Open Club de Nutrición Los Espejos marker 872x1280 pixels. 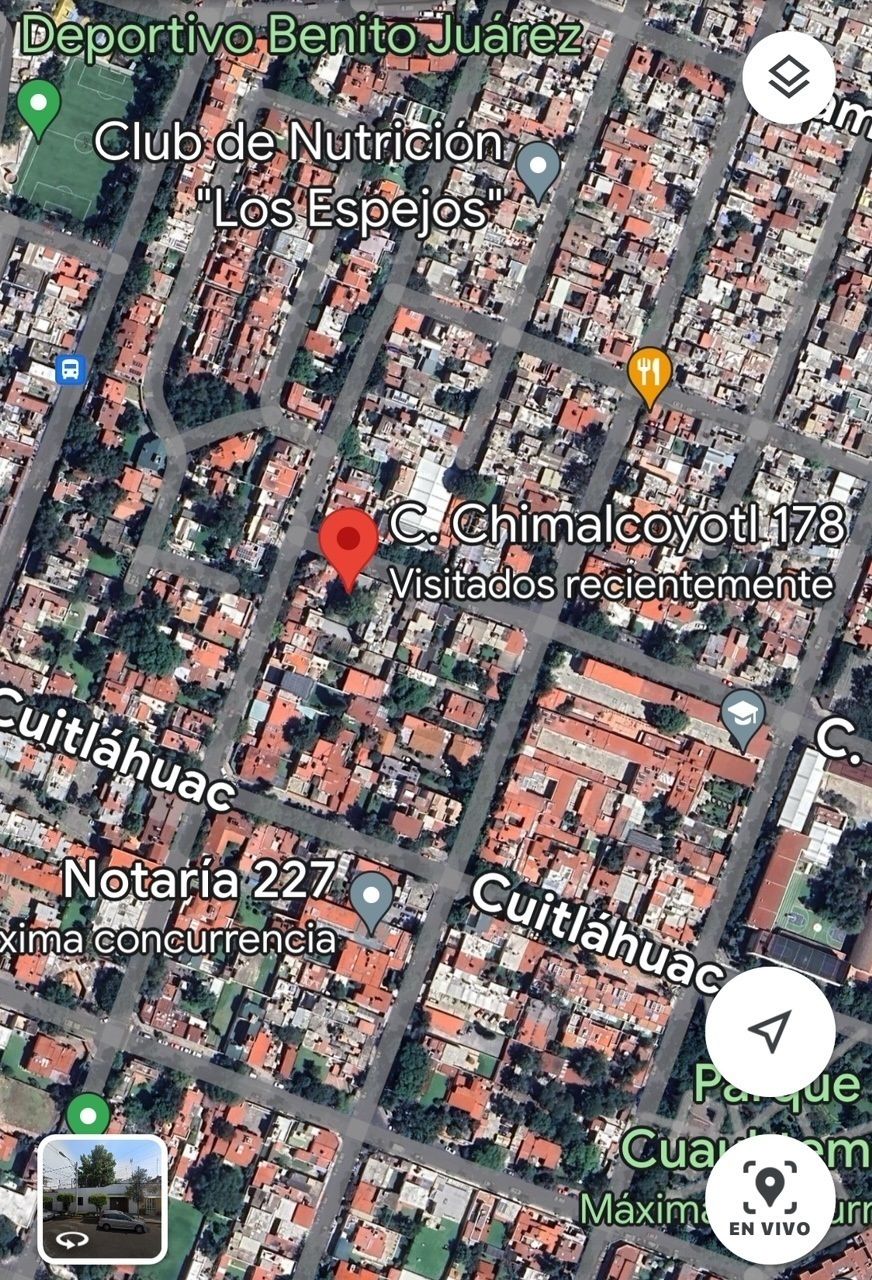(540, 168)
